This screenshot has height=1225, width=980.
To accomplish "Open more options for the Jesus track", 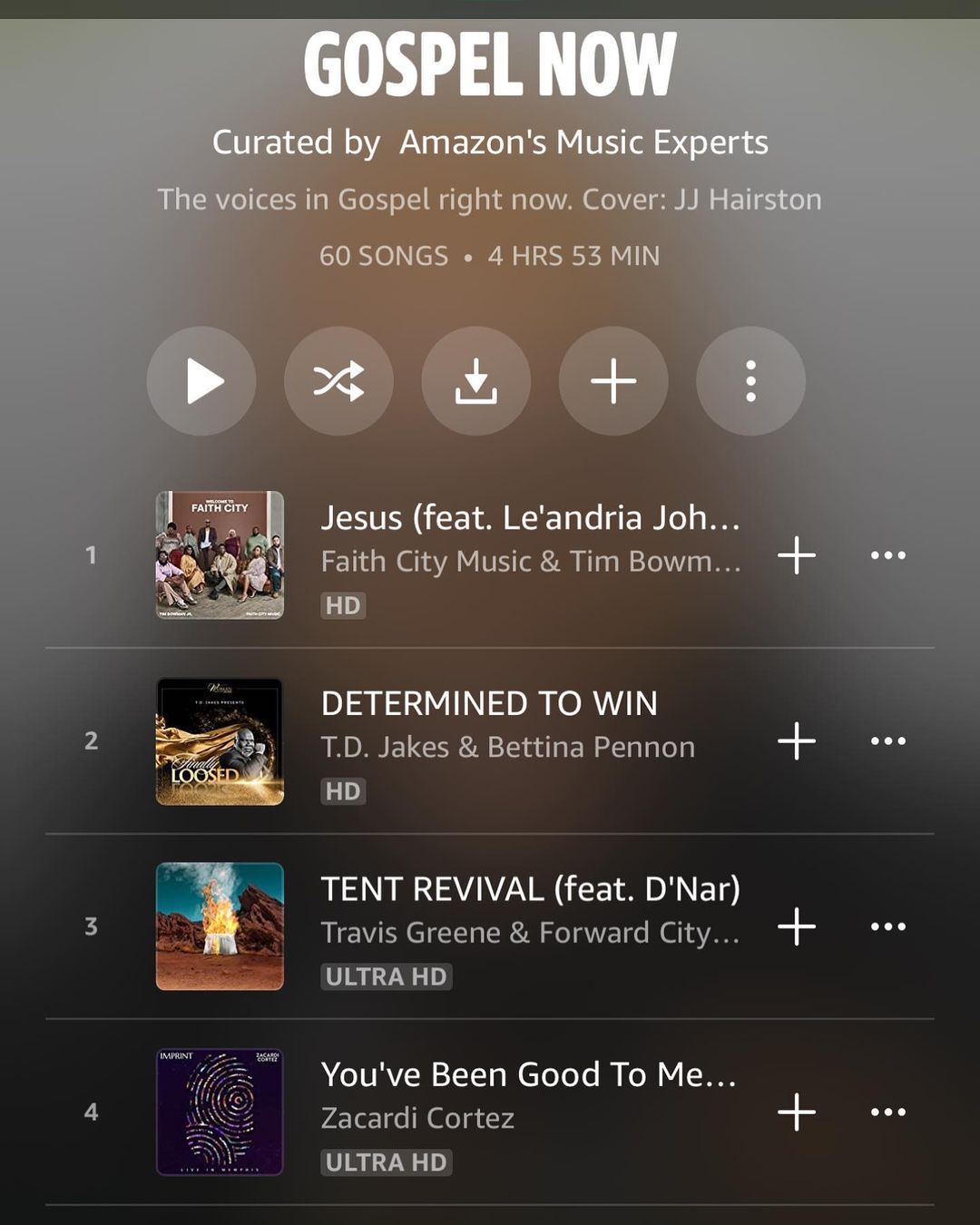I will tap(887, 555).
